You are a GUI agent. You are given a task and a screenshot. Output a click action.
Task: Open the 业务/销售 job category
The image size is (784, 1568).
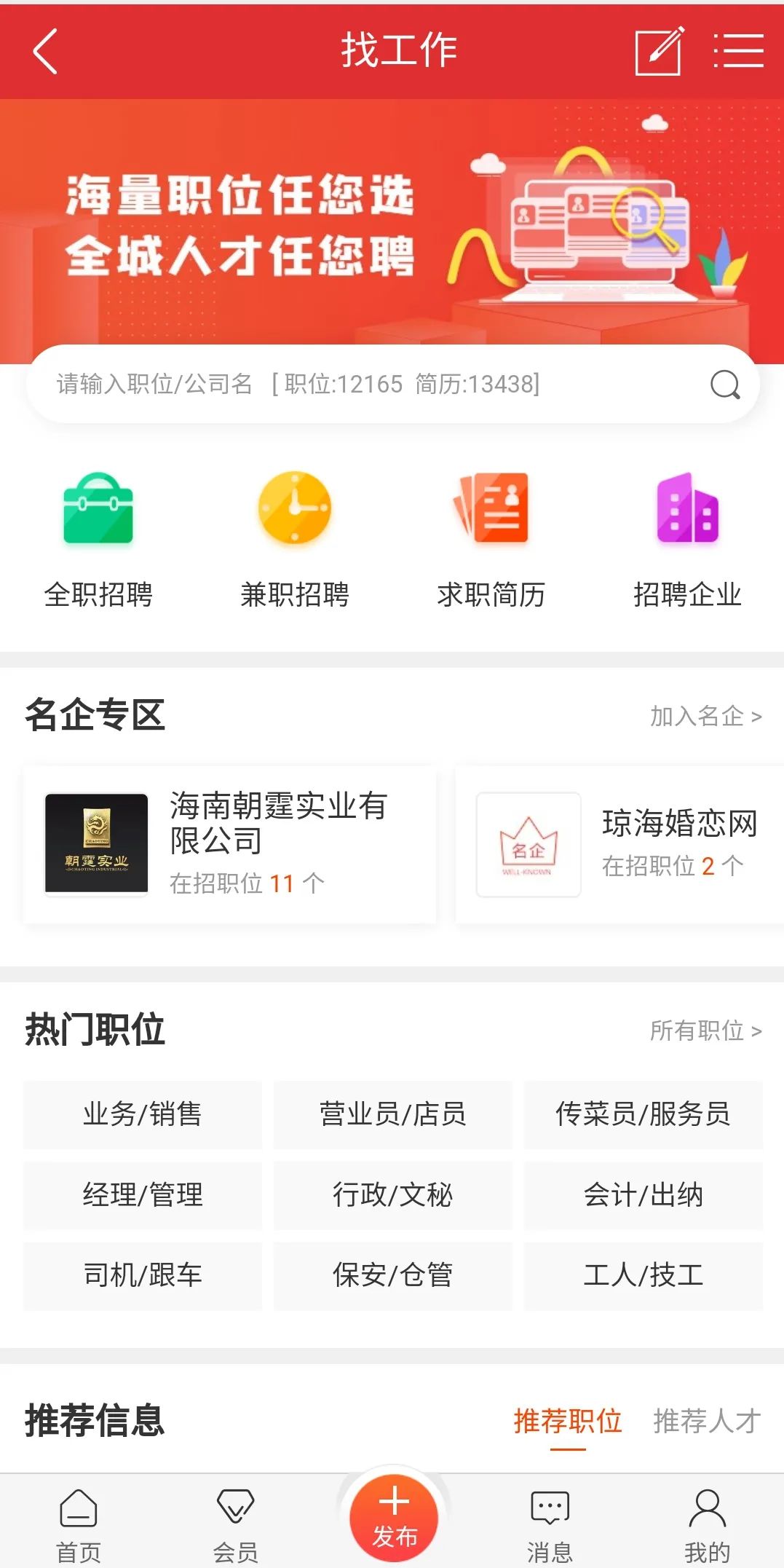[143, 1114]
